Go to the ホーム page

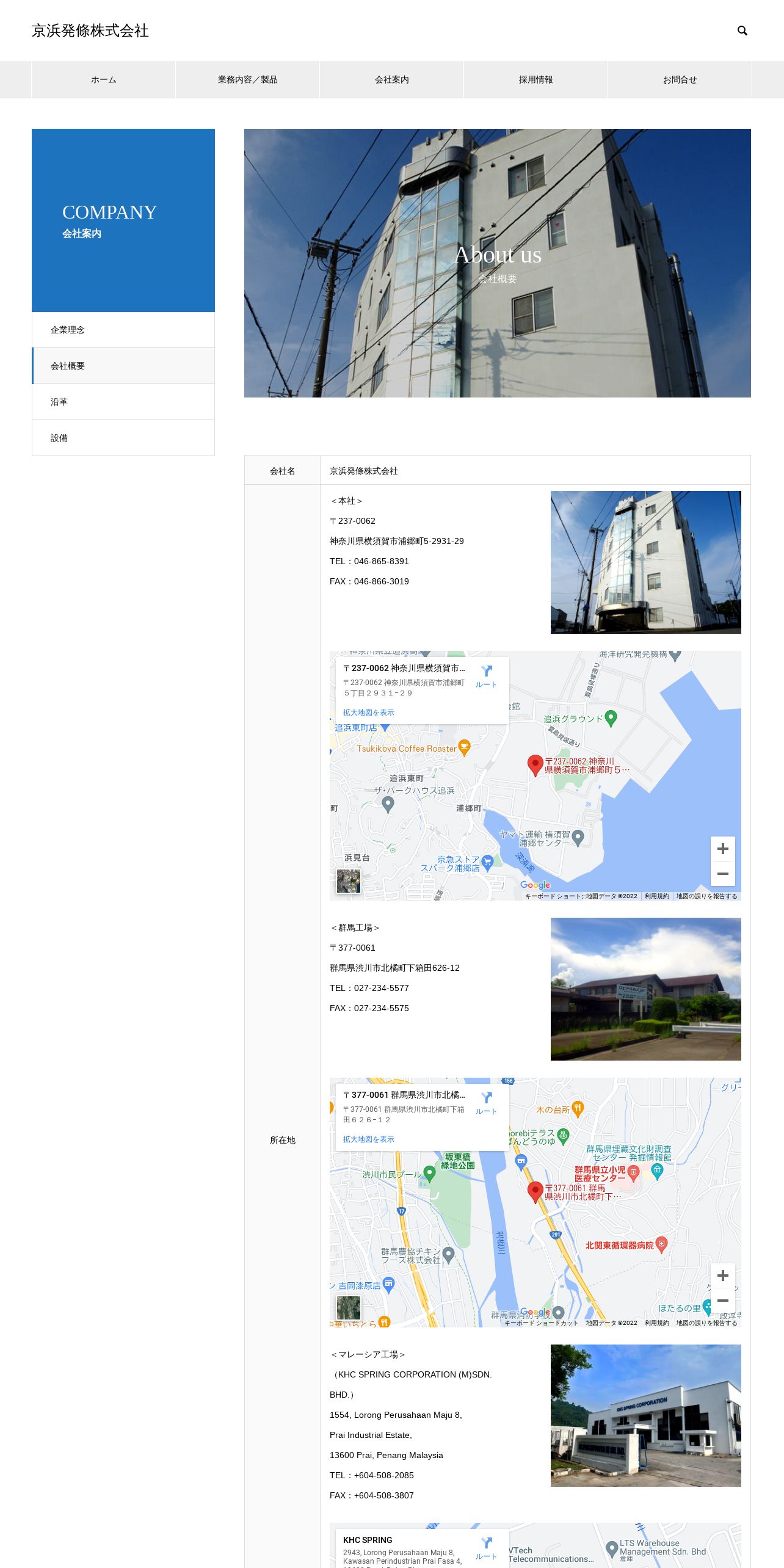tap(103, 79)
